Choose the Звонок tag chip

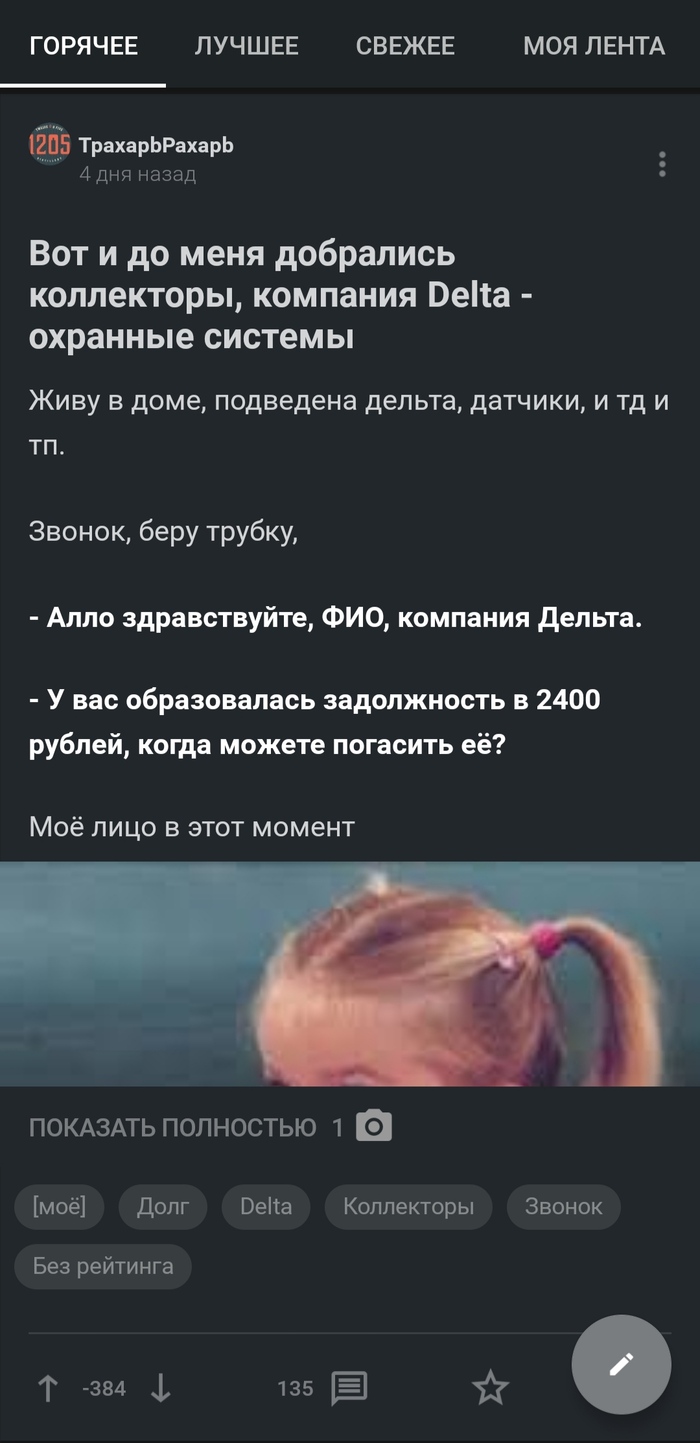[x=563, y=1206]
